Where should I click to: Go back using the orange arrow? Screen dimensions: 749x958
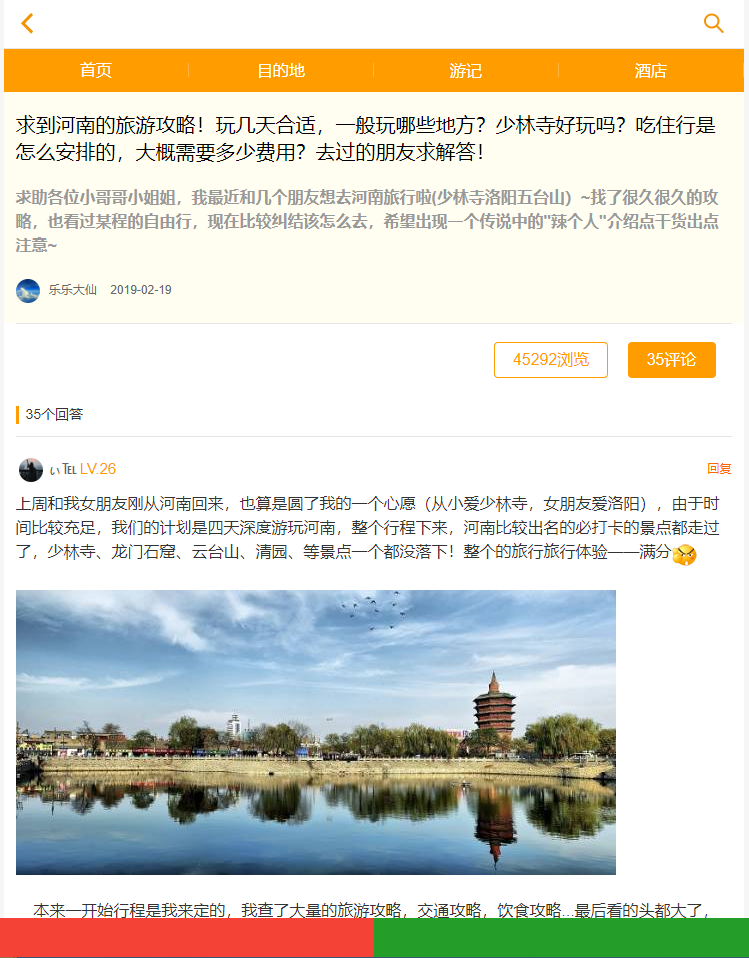(x=27, y=23)
